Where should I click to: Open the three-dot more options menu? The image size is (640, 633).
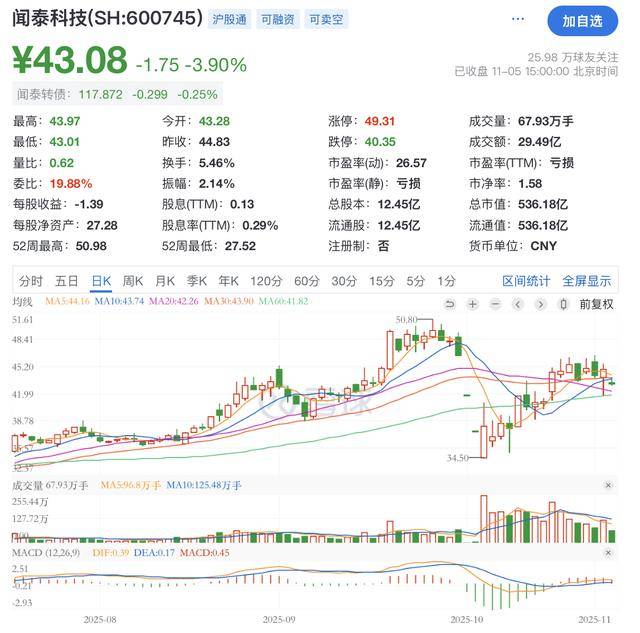pyautogui.click(x=517, y=20)
